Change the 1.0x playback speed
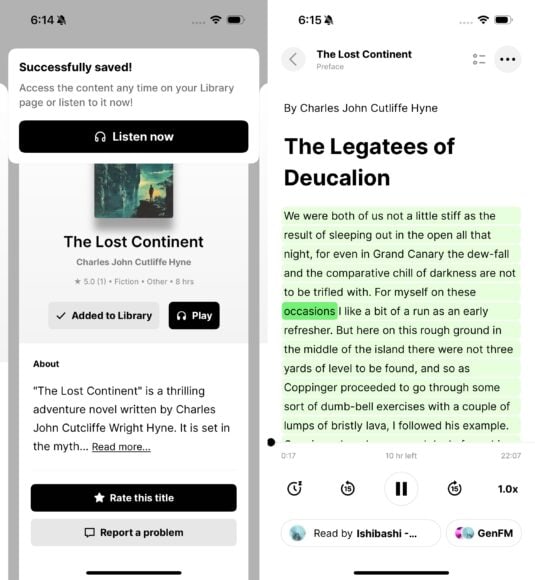Viewport: 535px width, 580px height. 508,489
